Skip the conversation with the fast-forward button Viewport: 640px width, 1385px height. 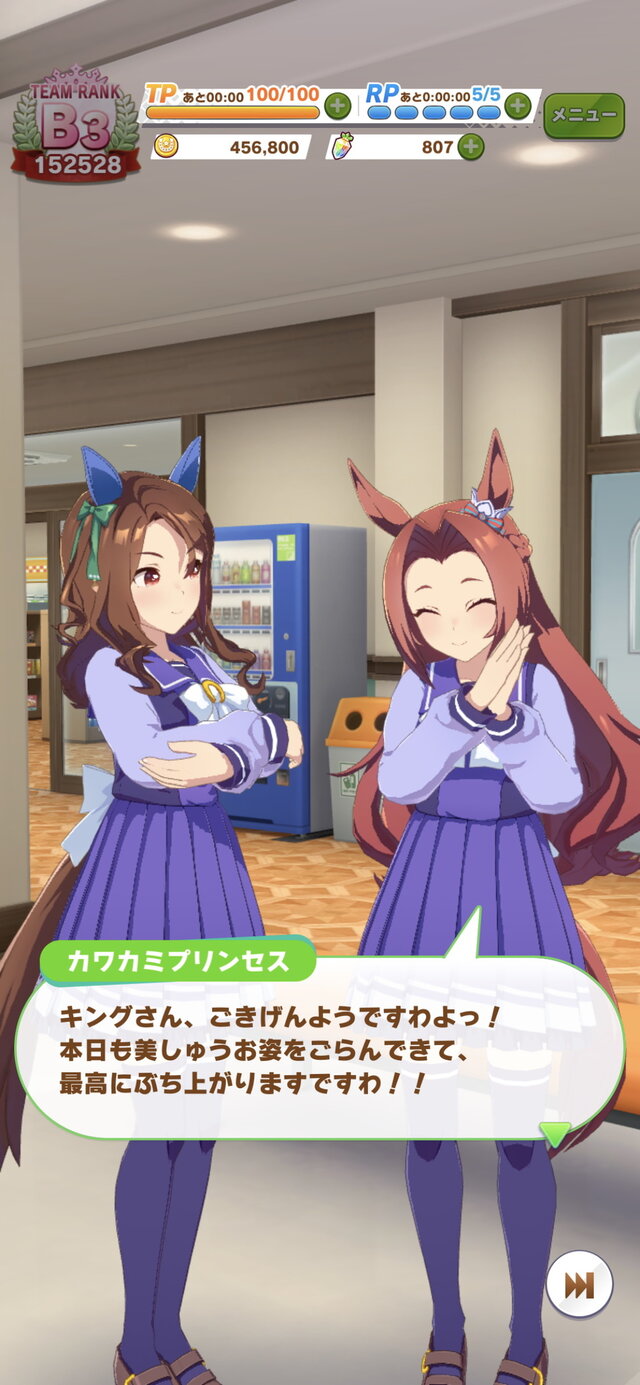click(579, 1285)
